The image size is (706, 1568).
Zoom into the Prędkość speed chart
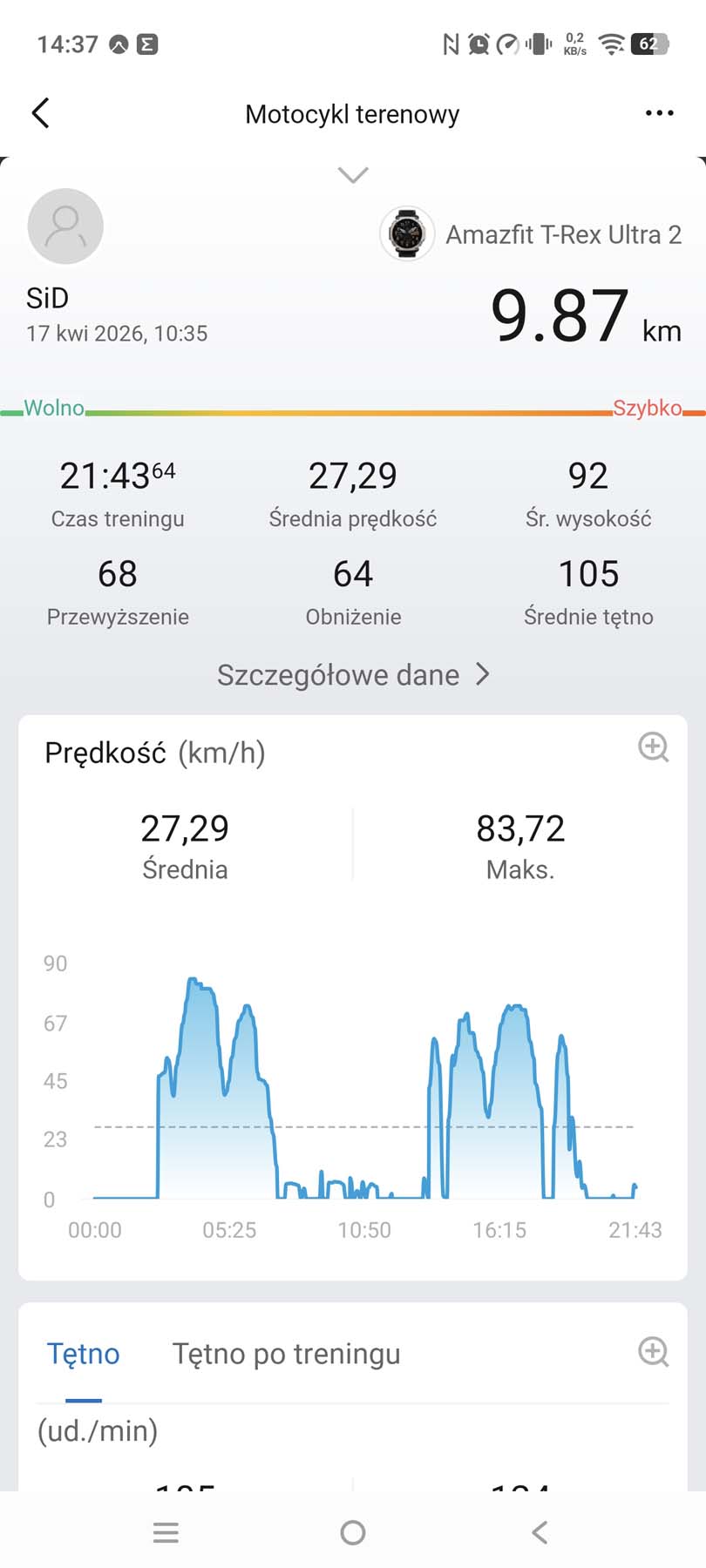click(x=653, y=750)
